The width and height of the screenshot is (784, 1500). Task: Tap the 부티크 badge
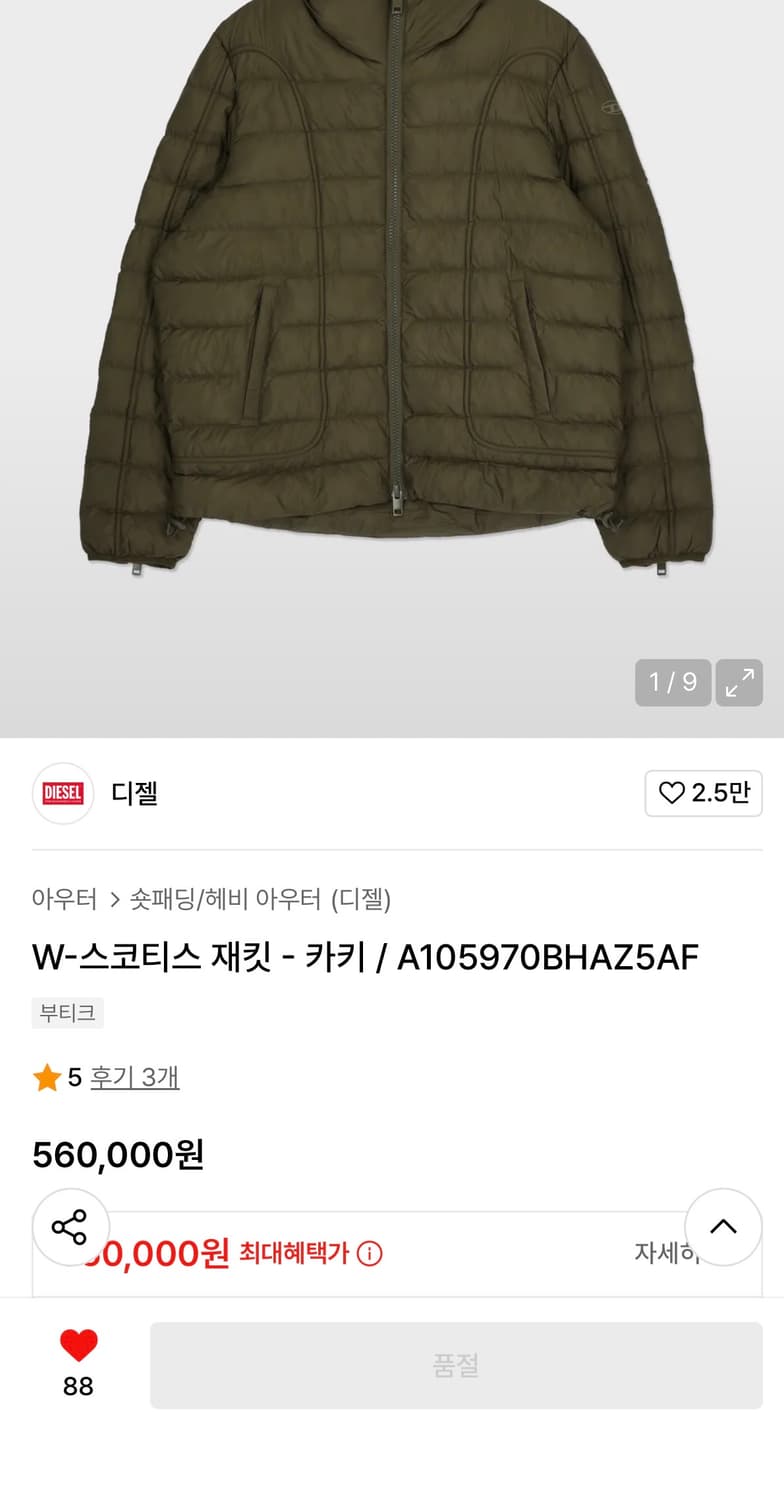point(67,1013)
